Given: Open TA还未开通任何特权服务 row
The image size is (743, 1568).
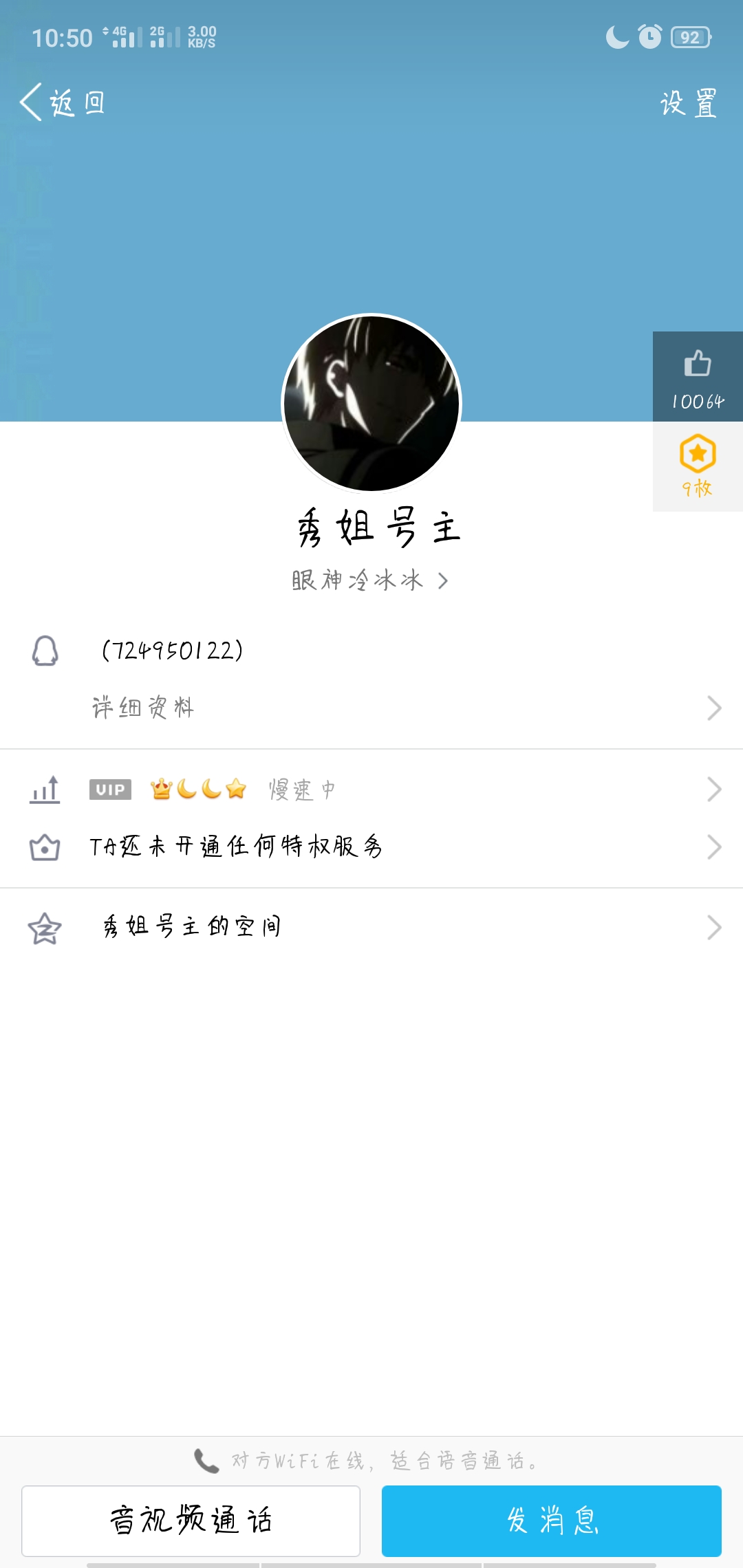Looking at the screenshot, I should click(371, 847).
